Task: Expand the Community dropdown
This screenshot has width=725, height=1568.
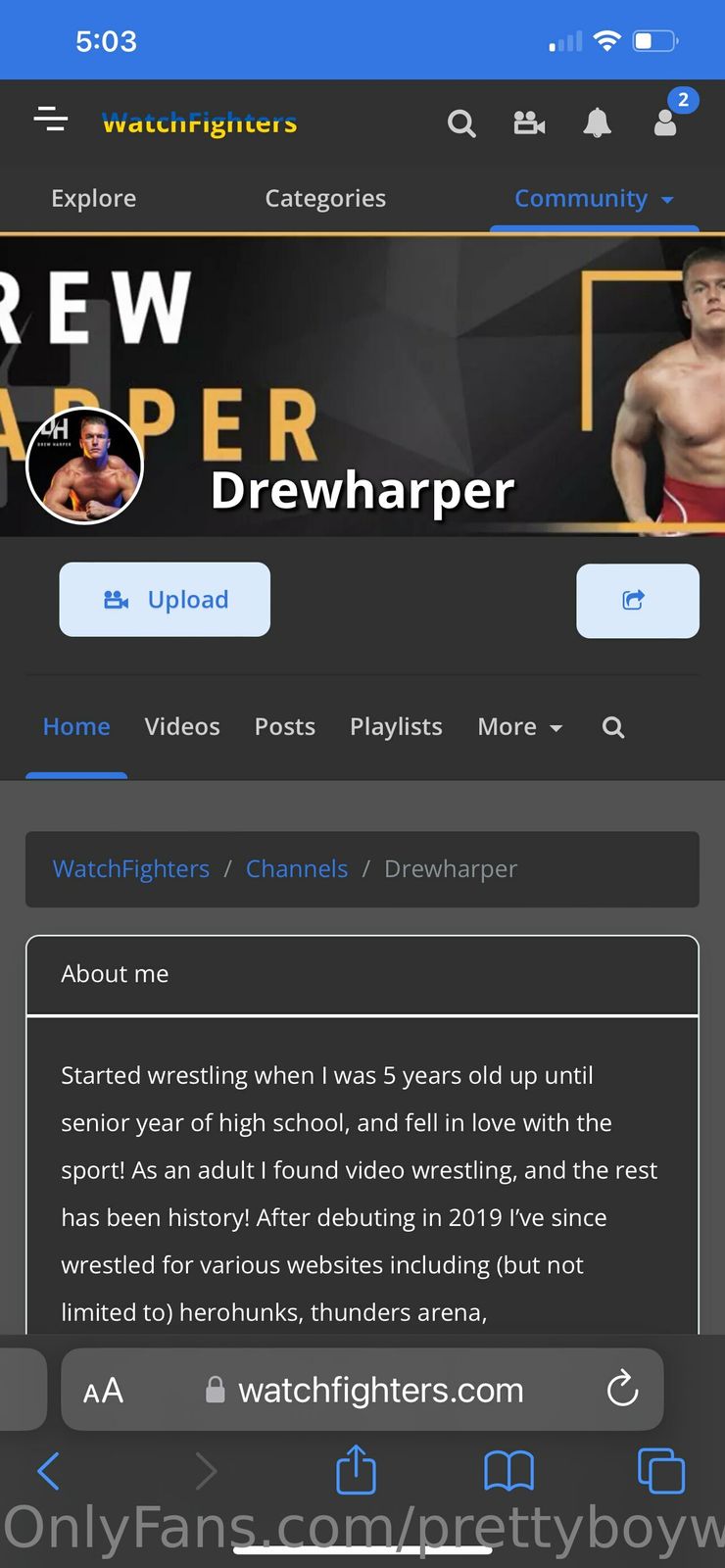Action: click(x=594, y=198)
